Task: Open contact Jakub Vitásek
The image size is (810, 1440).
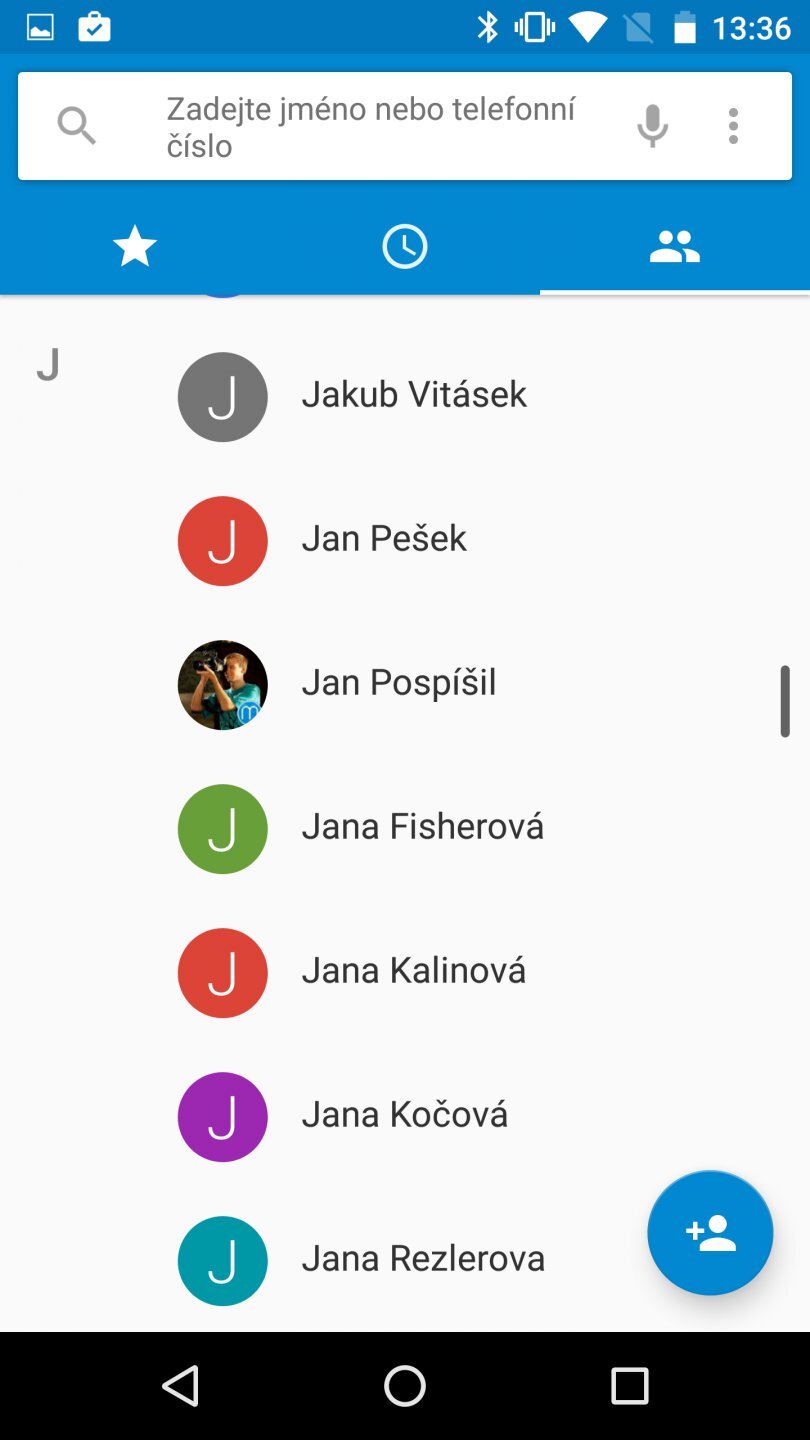Action: click(414, 396)
